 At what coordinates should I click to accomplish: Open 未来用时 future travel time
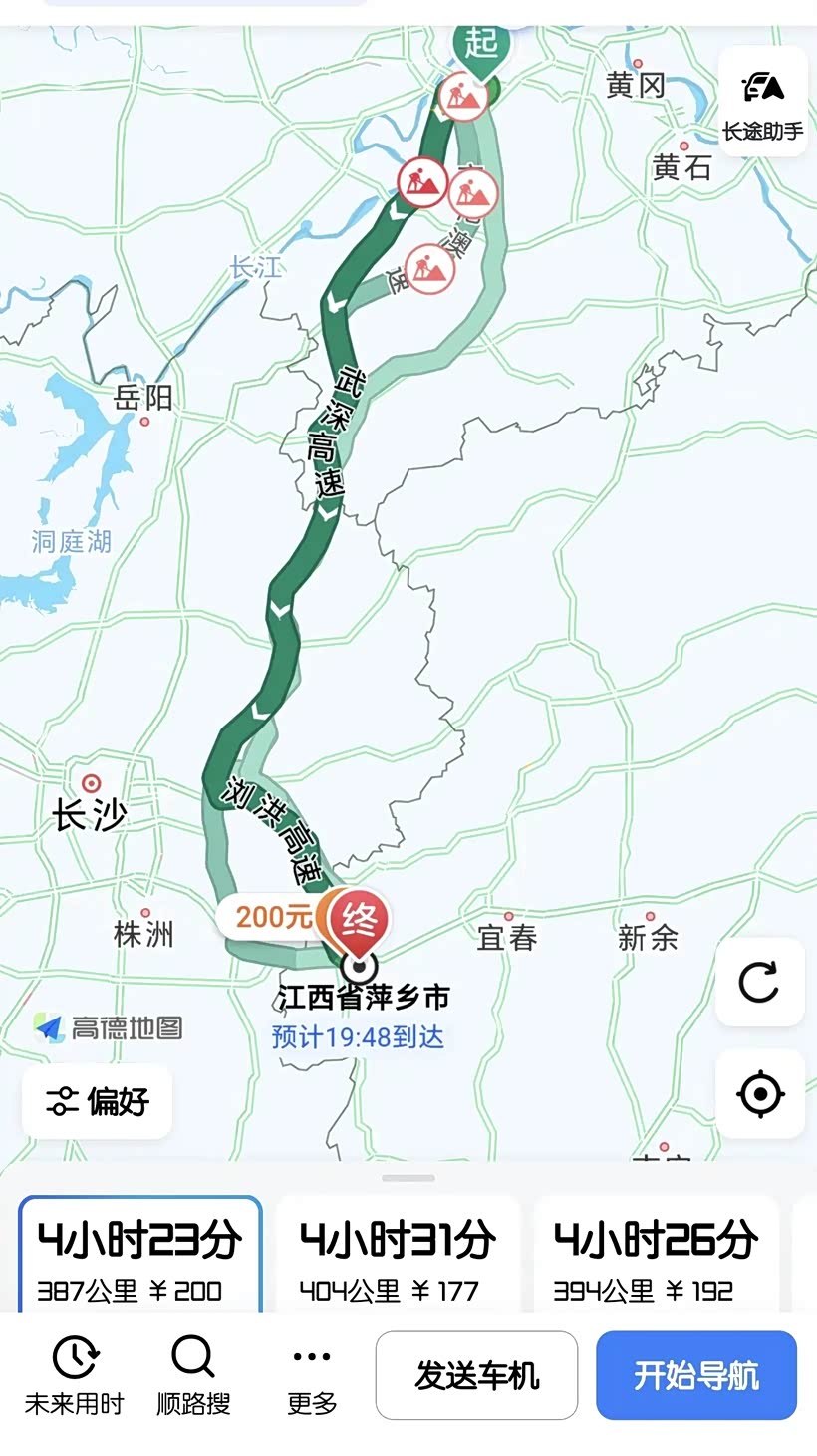pyautogui.click(x=74, y=1376)
